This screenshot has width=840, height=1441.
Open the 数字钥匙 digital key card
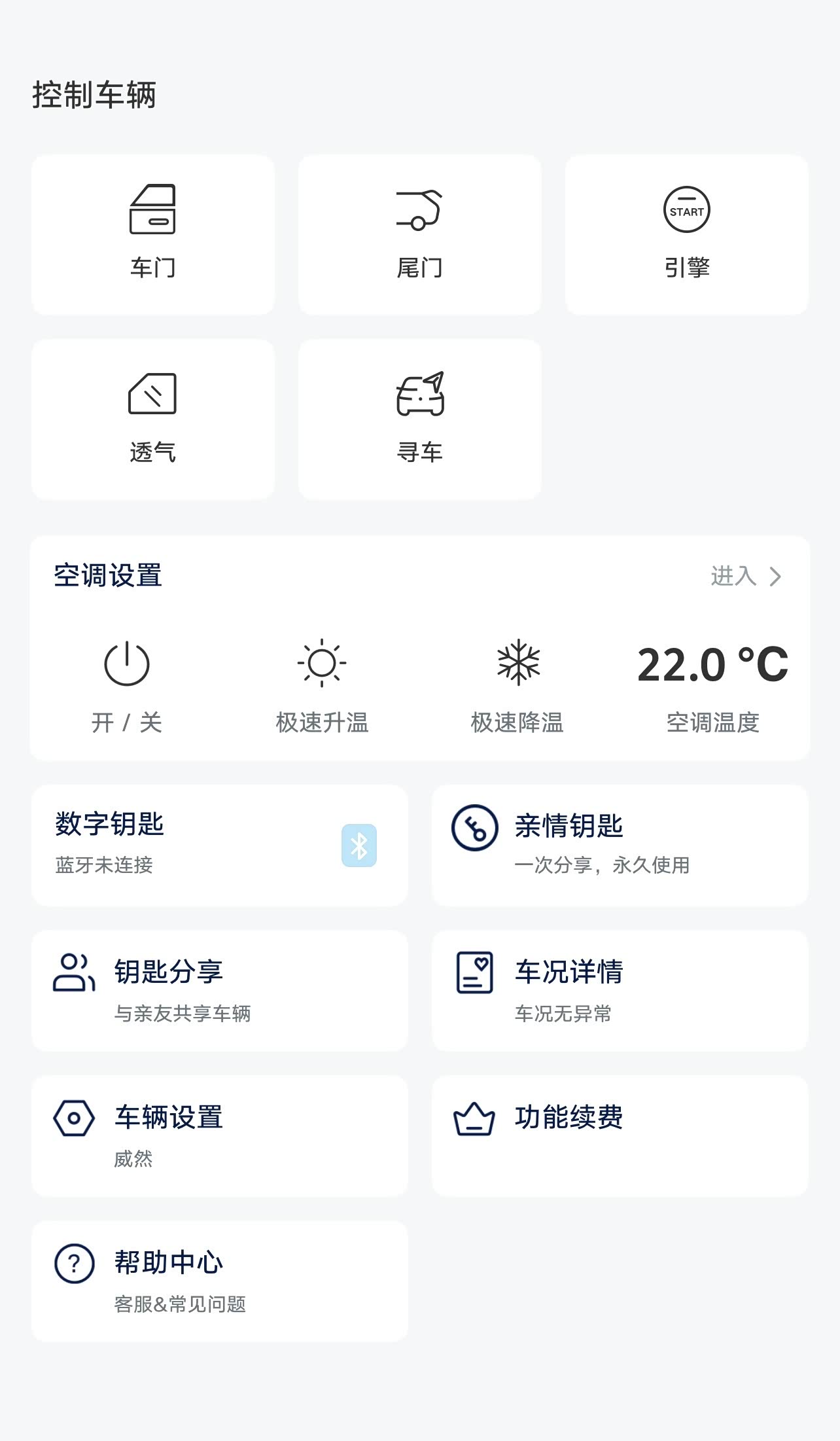pyautogui.click(x=219, y=845)
